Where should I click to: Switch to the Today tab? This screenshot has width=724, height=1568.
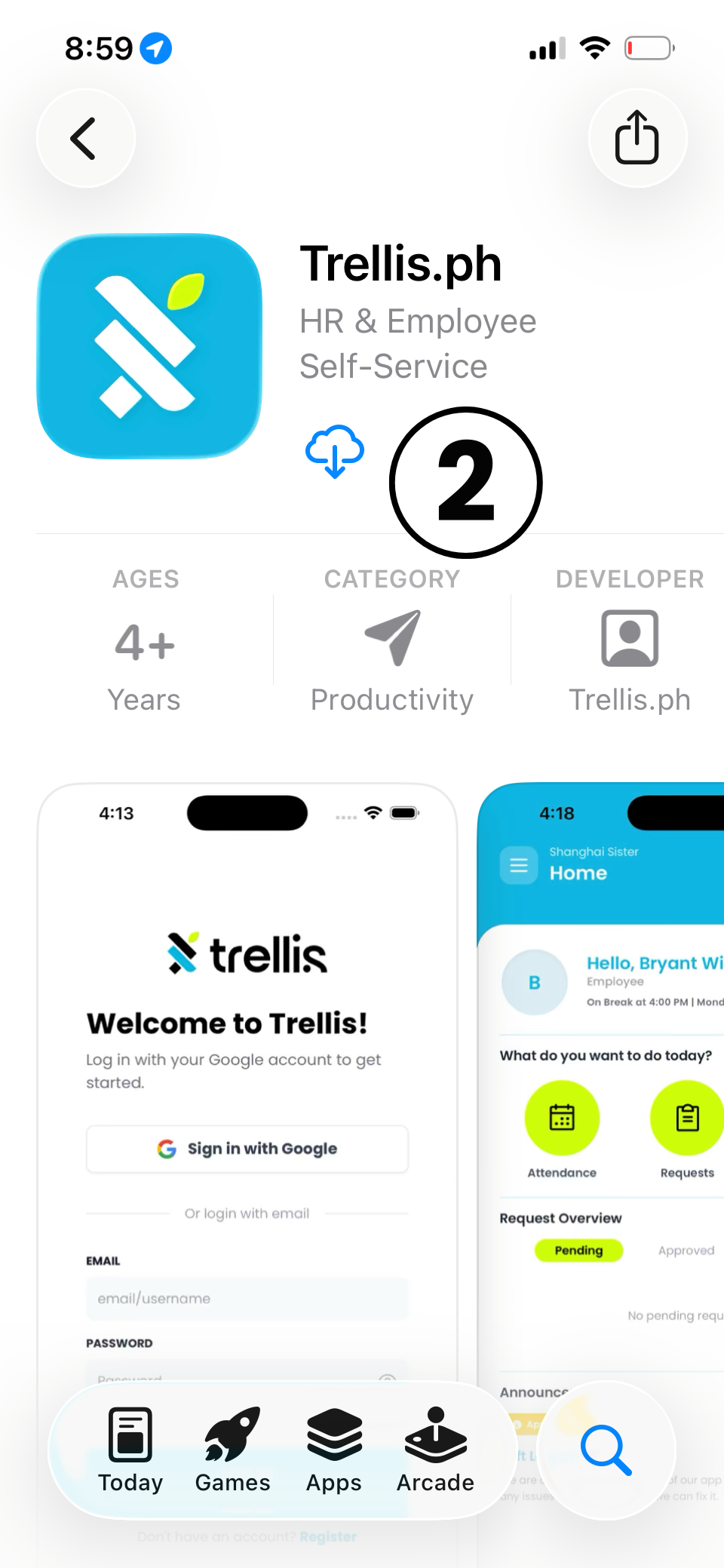131,1450
